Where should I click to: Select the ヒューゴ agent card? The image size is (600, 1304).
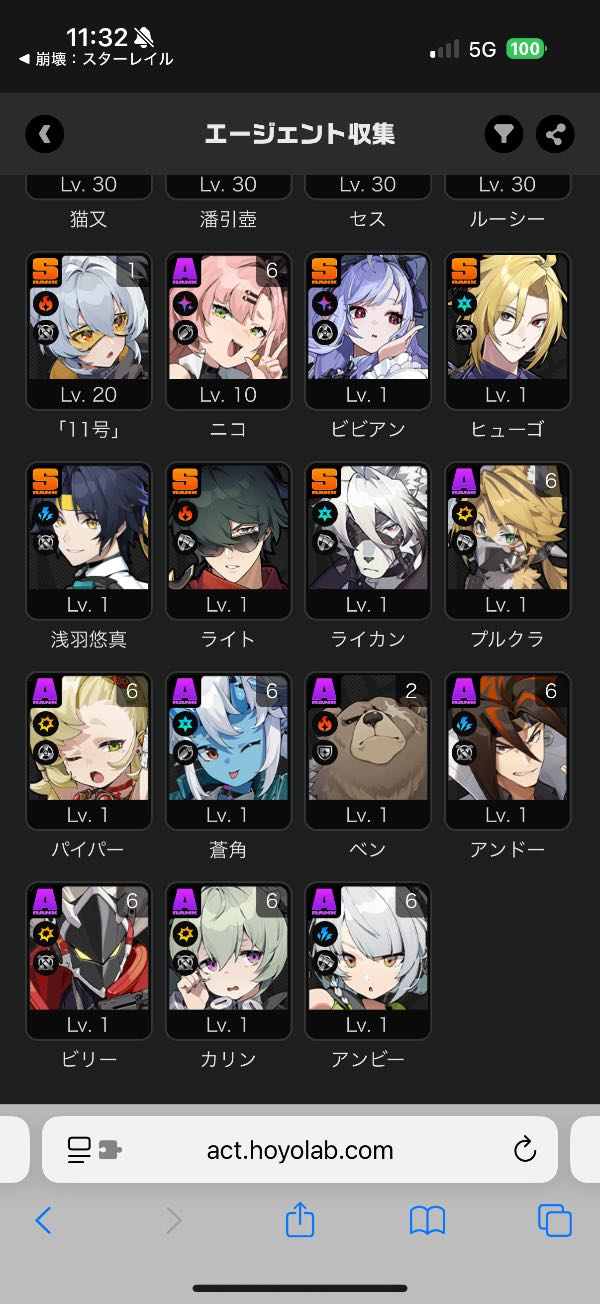pyautogui.click(x=507, y=331)
